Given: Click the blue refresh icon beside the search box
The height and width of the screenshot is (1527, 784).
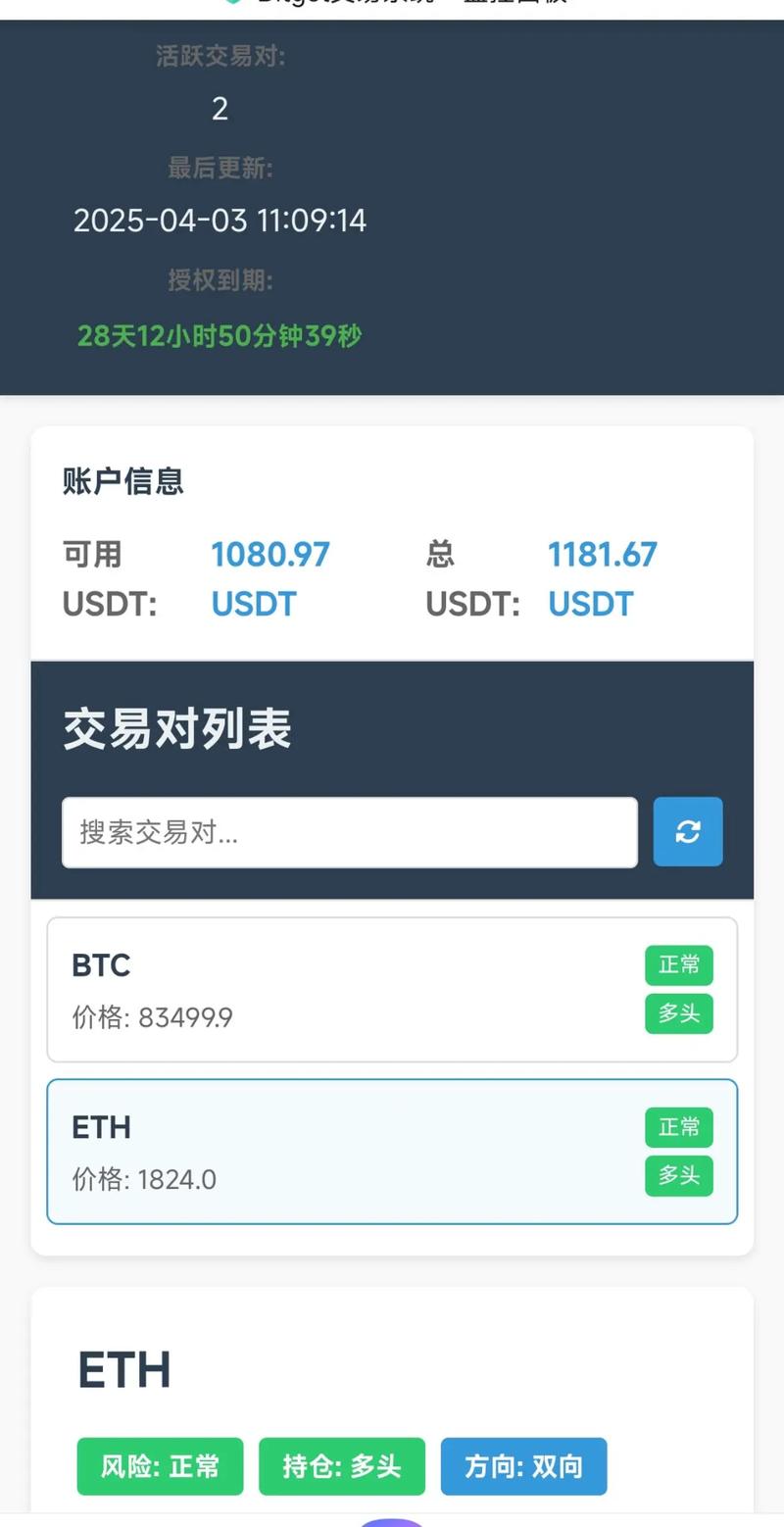Looking at the screenshot, I should click(688, 832).
